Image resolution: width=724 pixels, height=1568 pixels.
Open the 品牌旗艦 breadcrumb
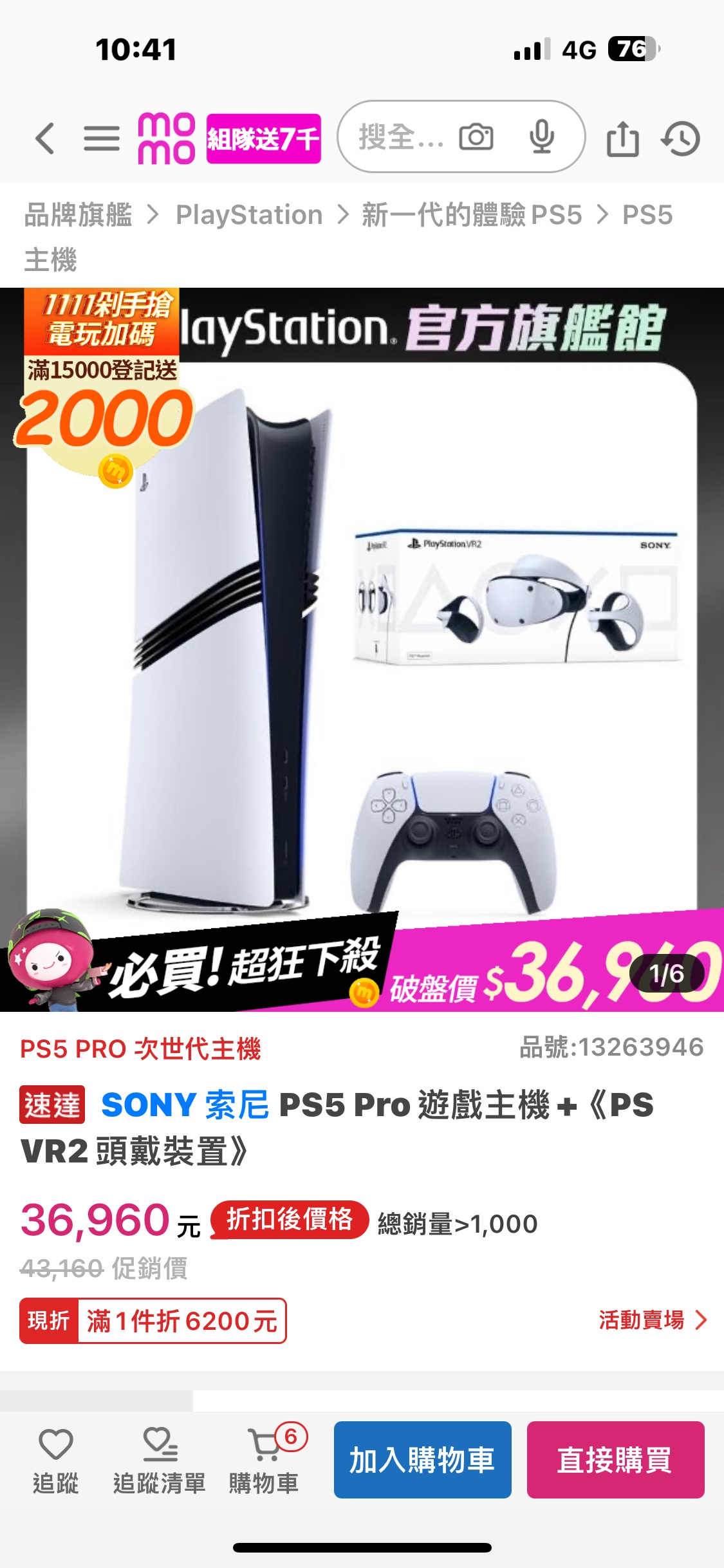[79, 215]
